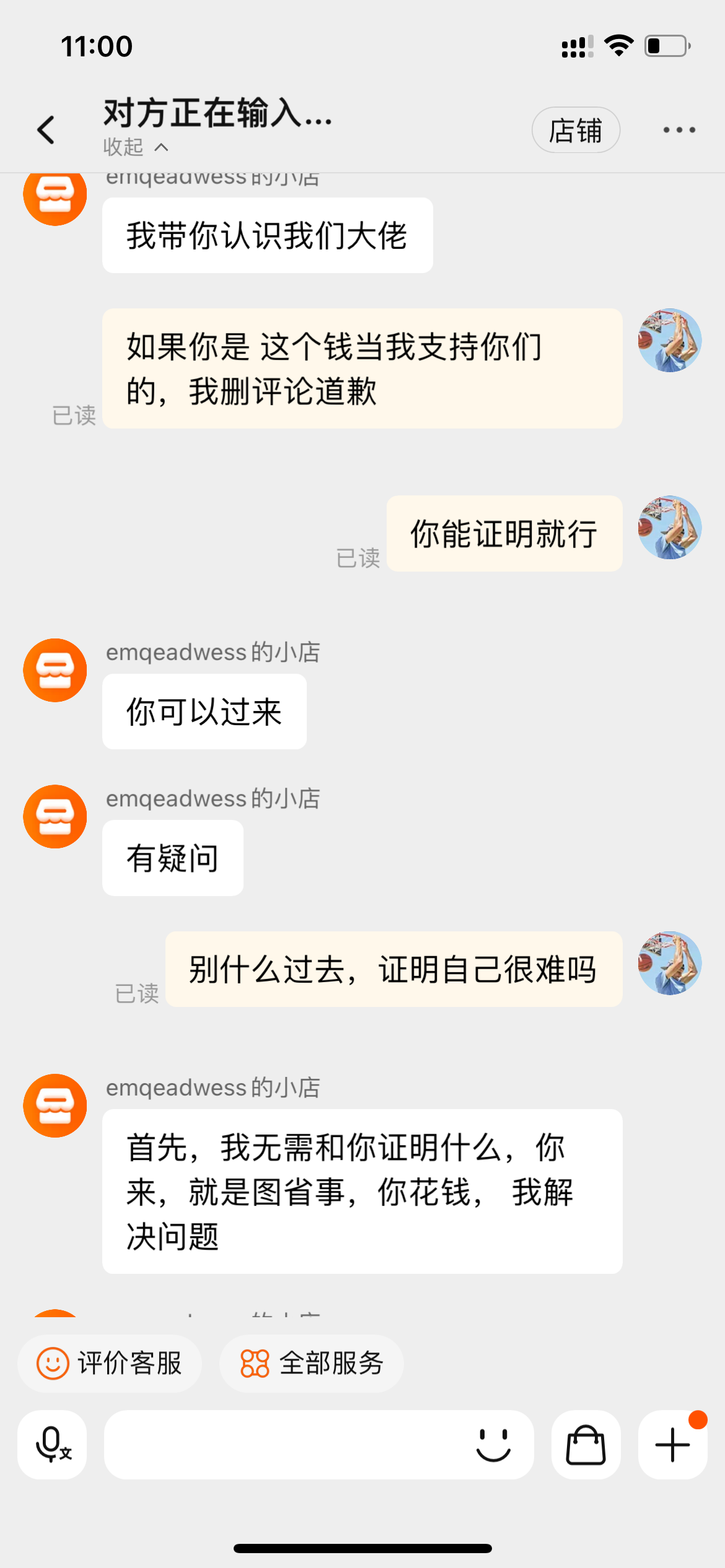Open the shopping bag icon
The image size is (725, 1568).
tap(586, 1444)
